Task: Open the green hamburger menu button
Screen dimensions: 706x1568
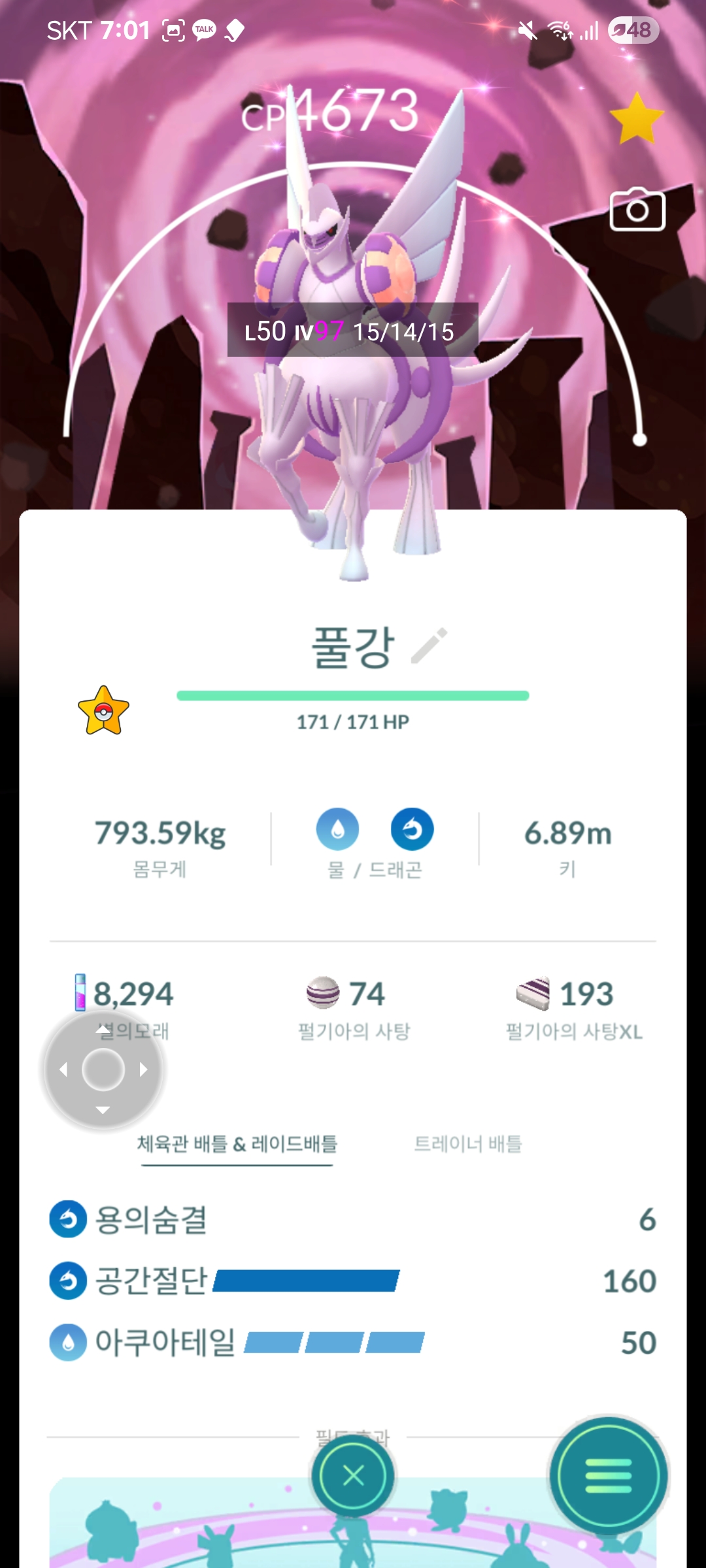Action: [609, 1475]
